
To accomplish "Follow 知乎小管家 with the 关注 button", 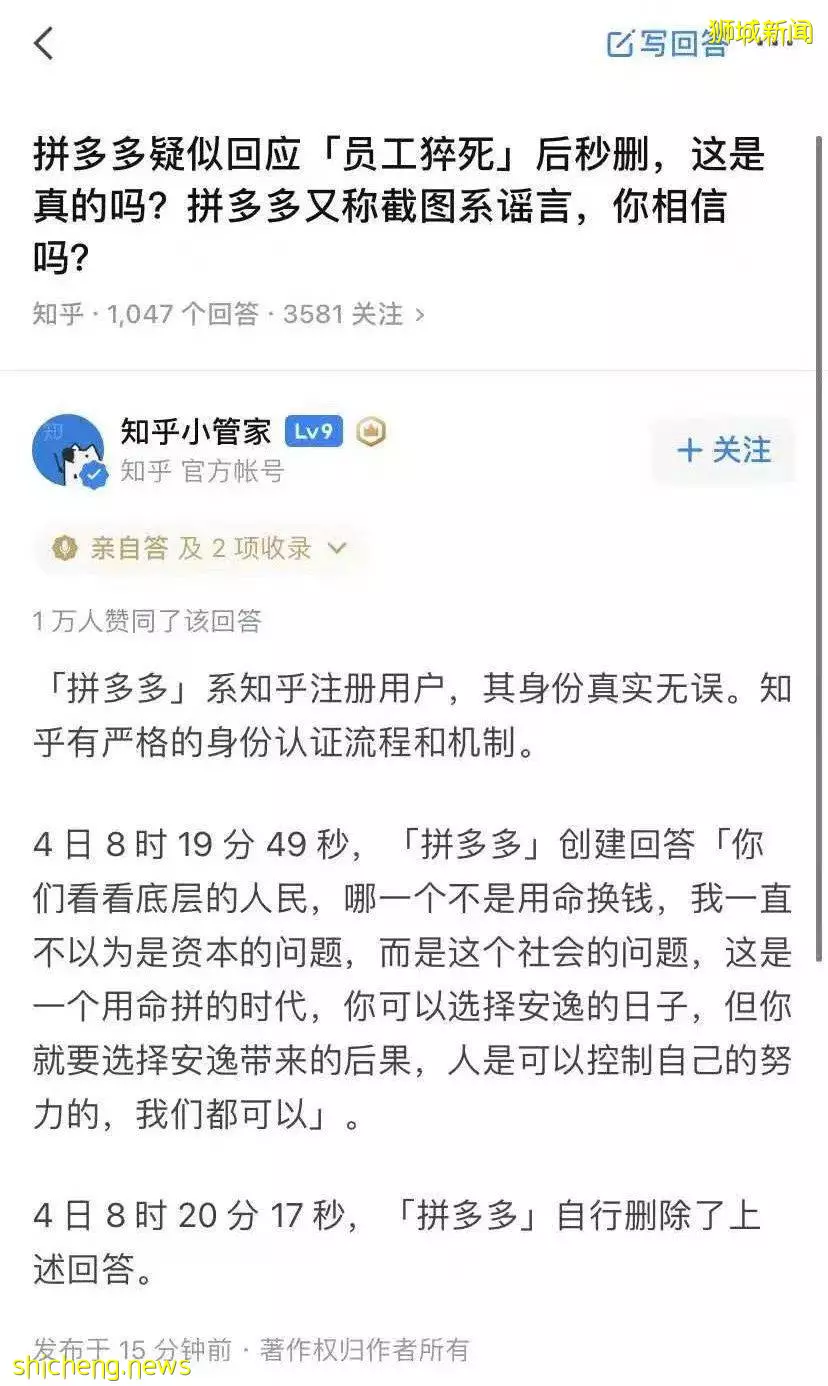I will click(x=724, y=450).
